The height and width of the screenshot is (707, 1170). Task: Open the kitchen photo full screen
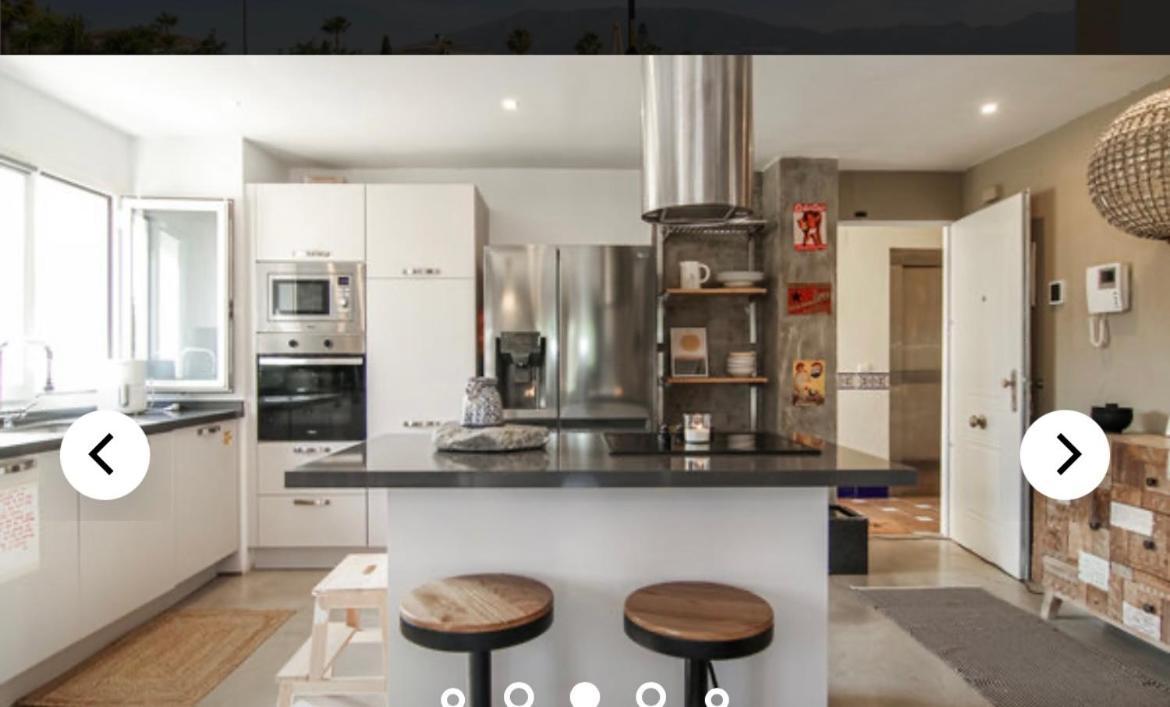coord(585,300)
